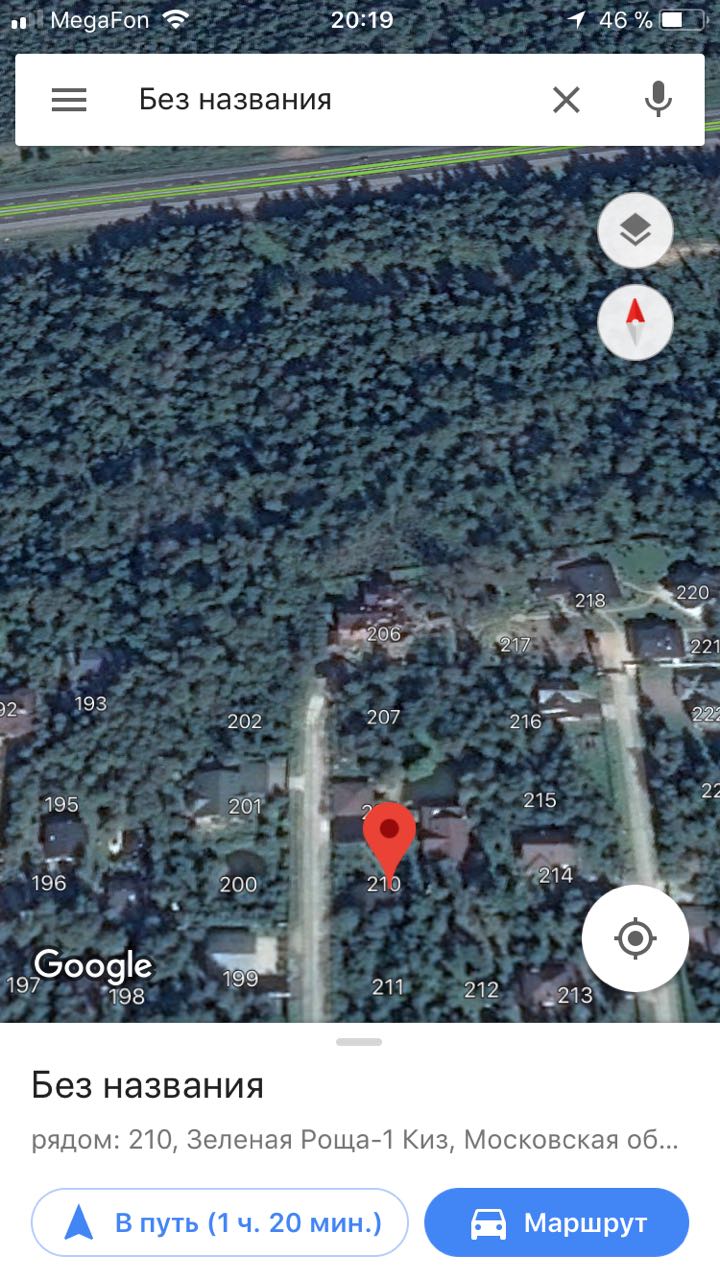The image size is (720, 1280).
Task: Center map on my current location
Action: tap(635, 938)
